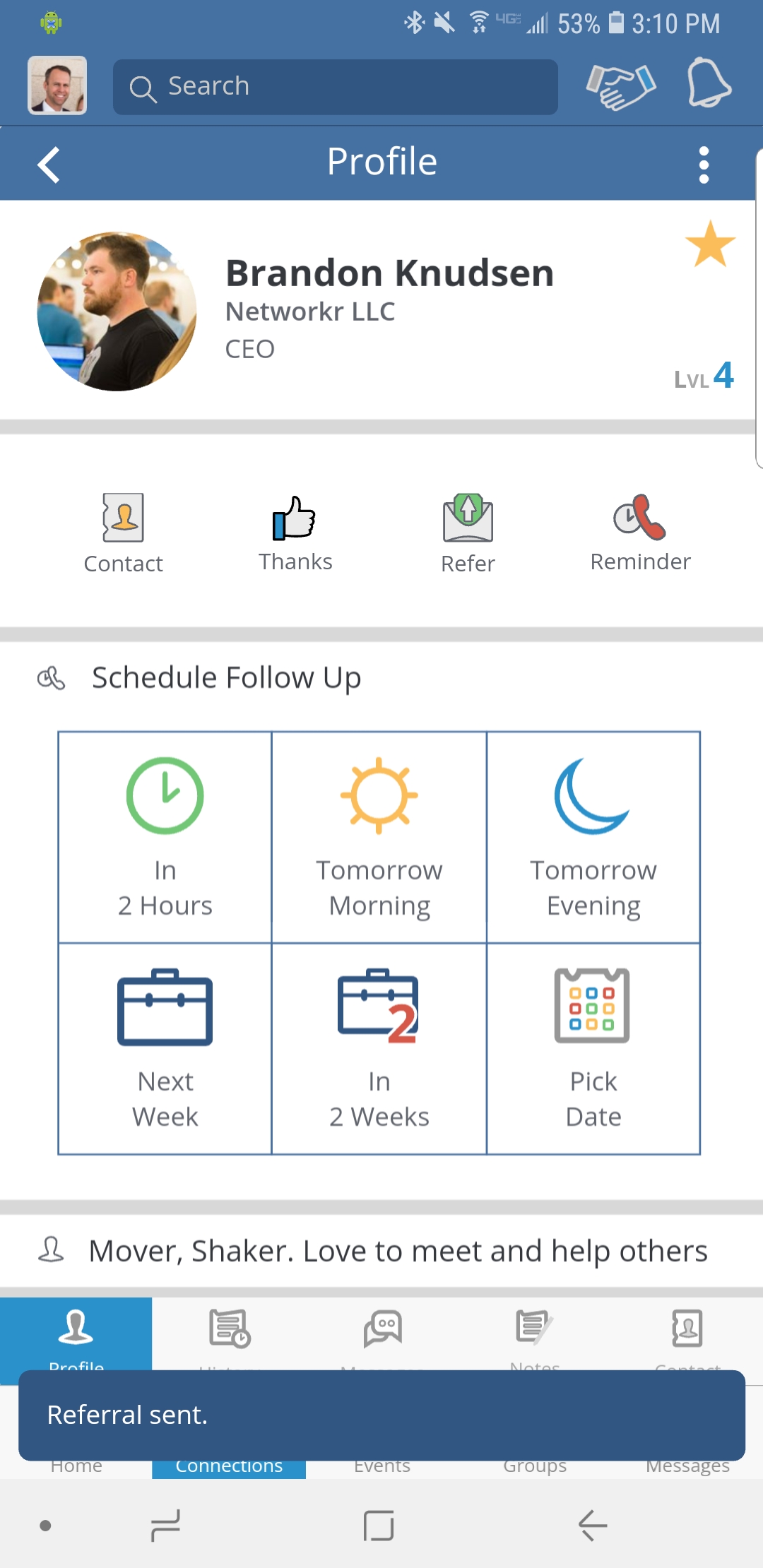The width and height of the screenshot is (763, 1568).
Task: Tap the Search field
Action: tap(335, 87)
